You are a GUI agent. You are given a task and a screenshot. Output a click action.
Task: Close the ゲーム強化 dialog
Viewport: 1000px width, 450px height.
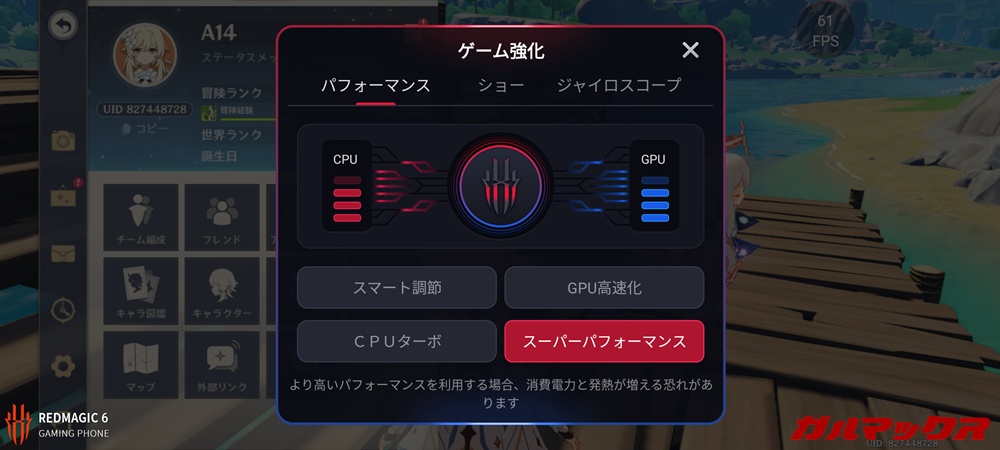pos(690,51)
